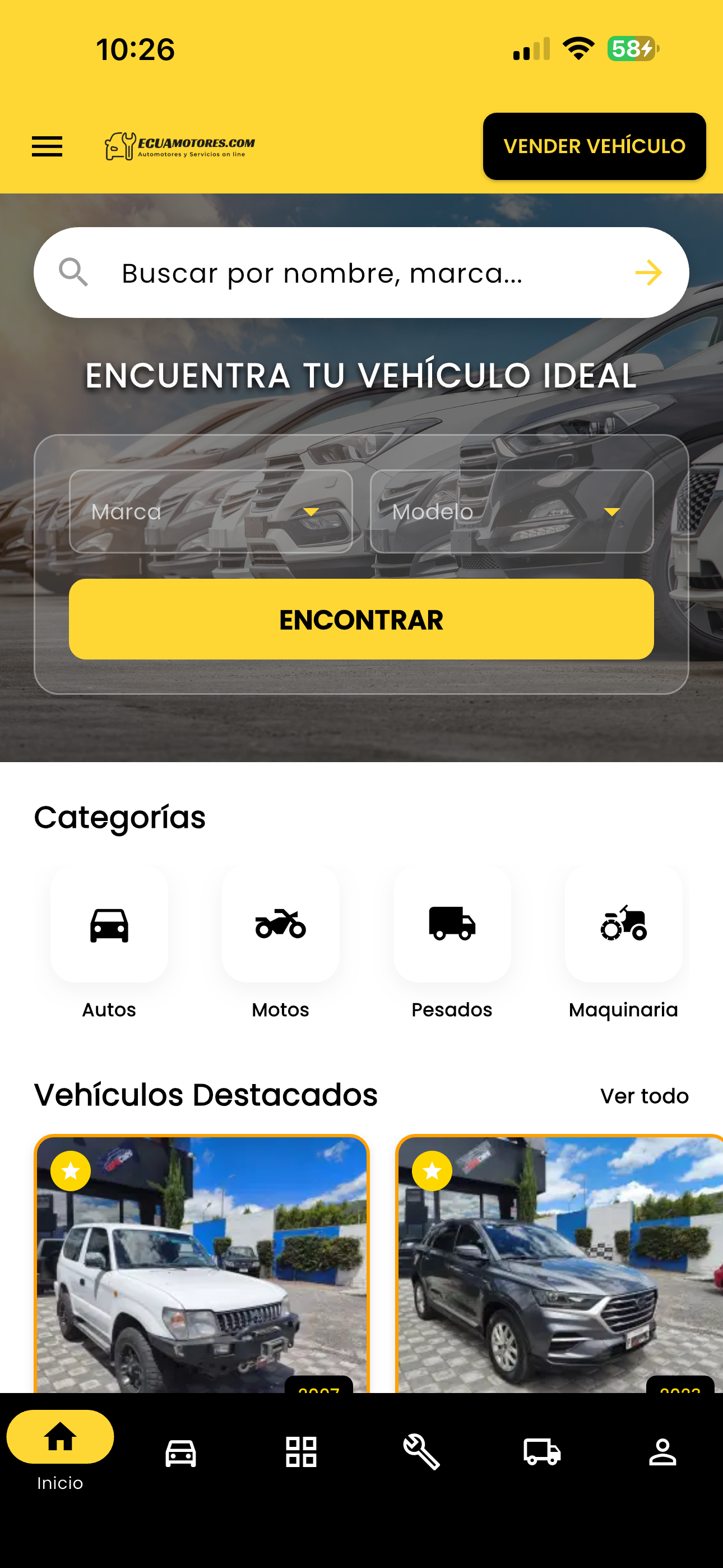Open the grid categories tab
The image size is (723, 1568).
302,1452
